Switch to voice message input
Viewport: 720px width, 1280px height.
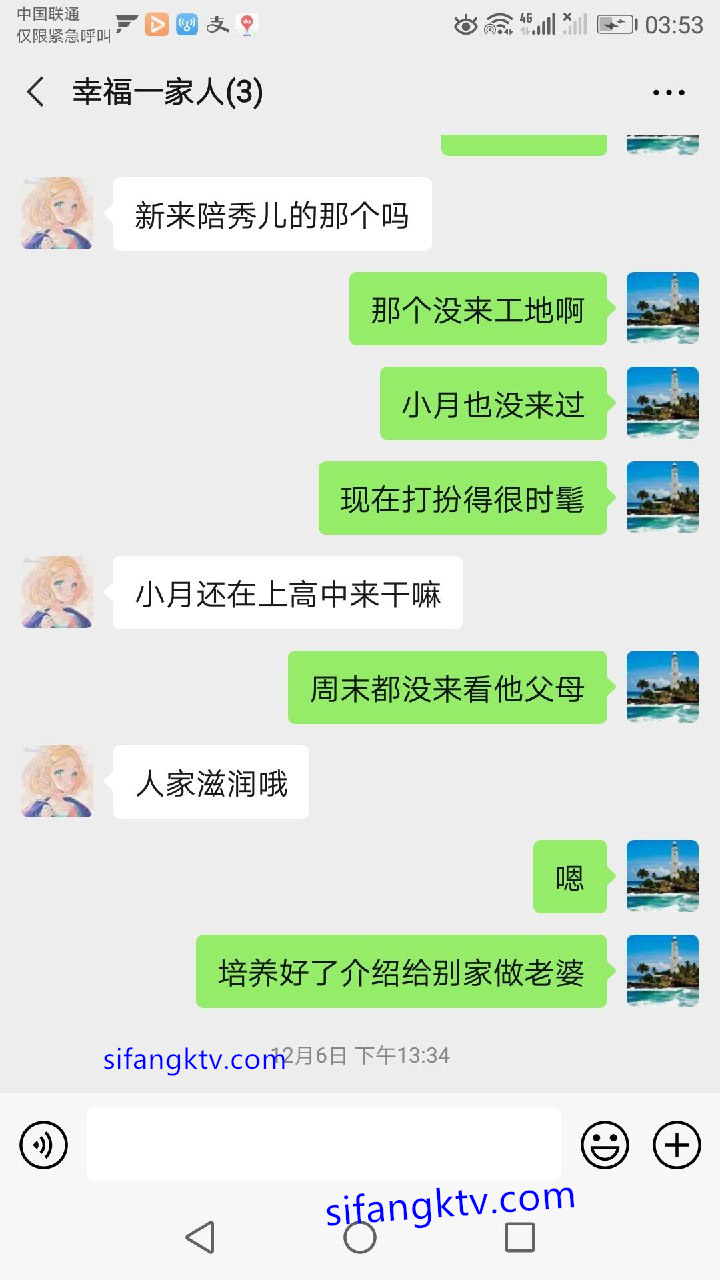point(44,1144)
